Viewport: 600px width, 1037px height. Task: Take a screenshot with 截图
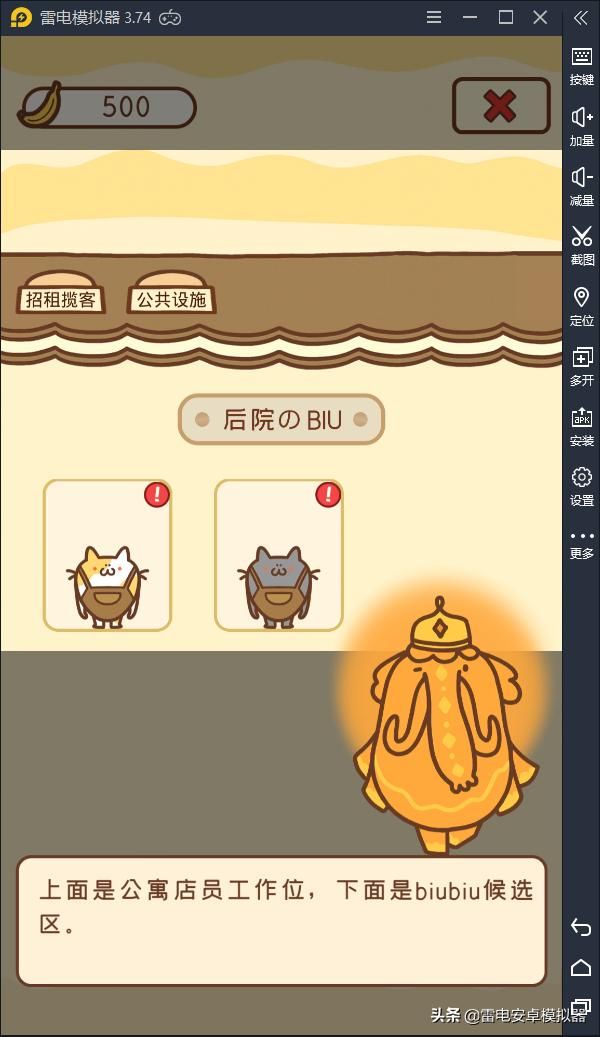[581, 245]
